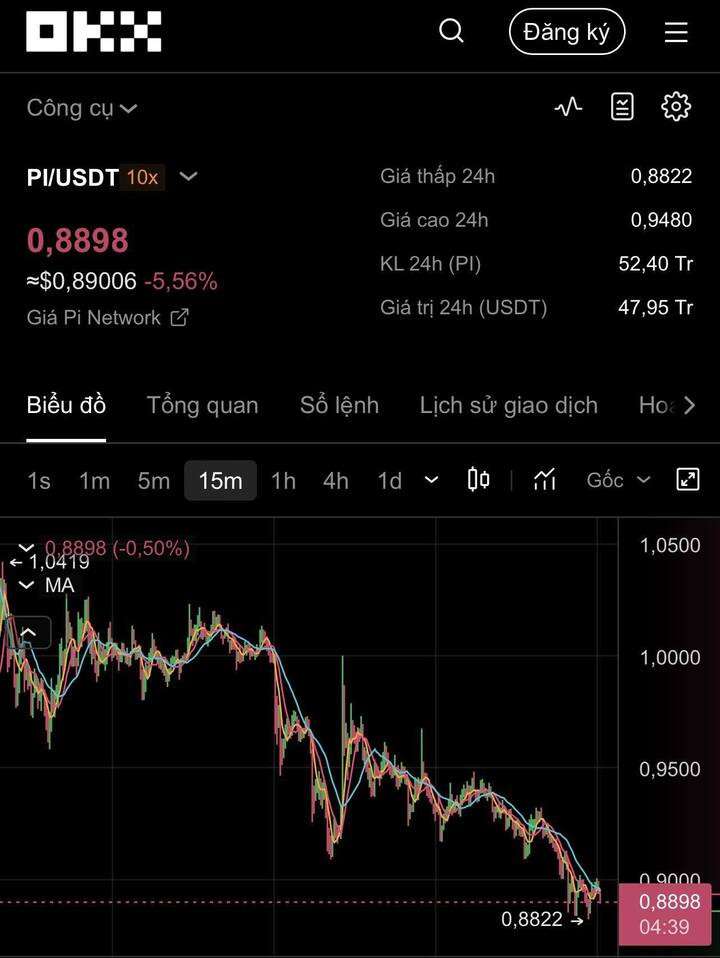
Task: Change the candlestick chart type
Action: coord(478,480)
